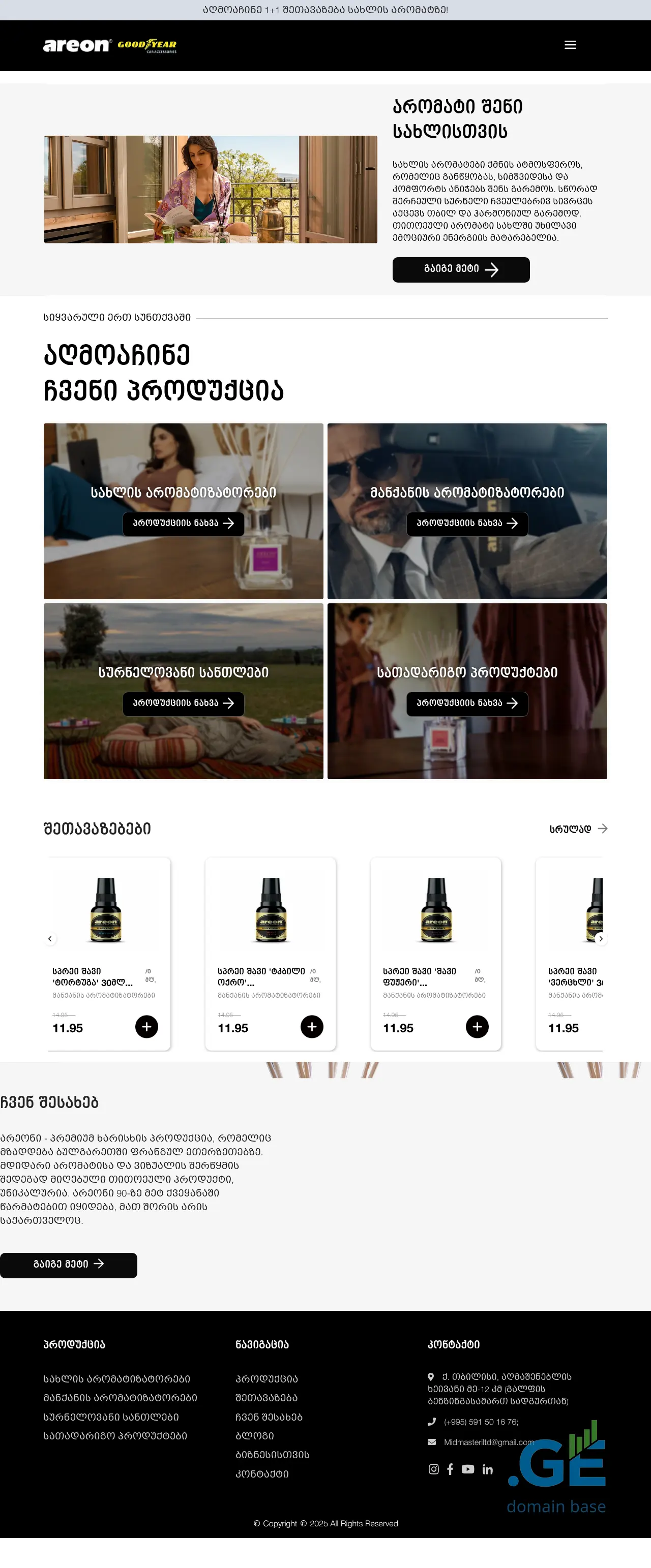Viewport: 651px width, 1568px height.
Task: View products for სათადარიგო პროდუქტები
Action: (466, 703)
